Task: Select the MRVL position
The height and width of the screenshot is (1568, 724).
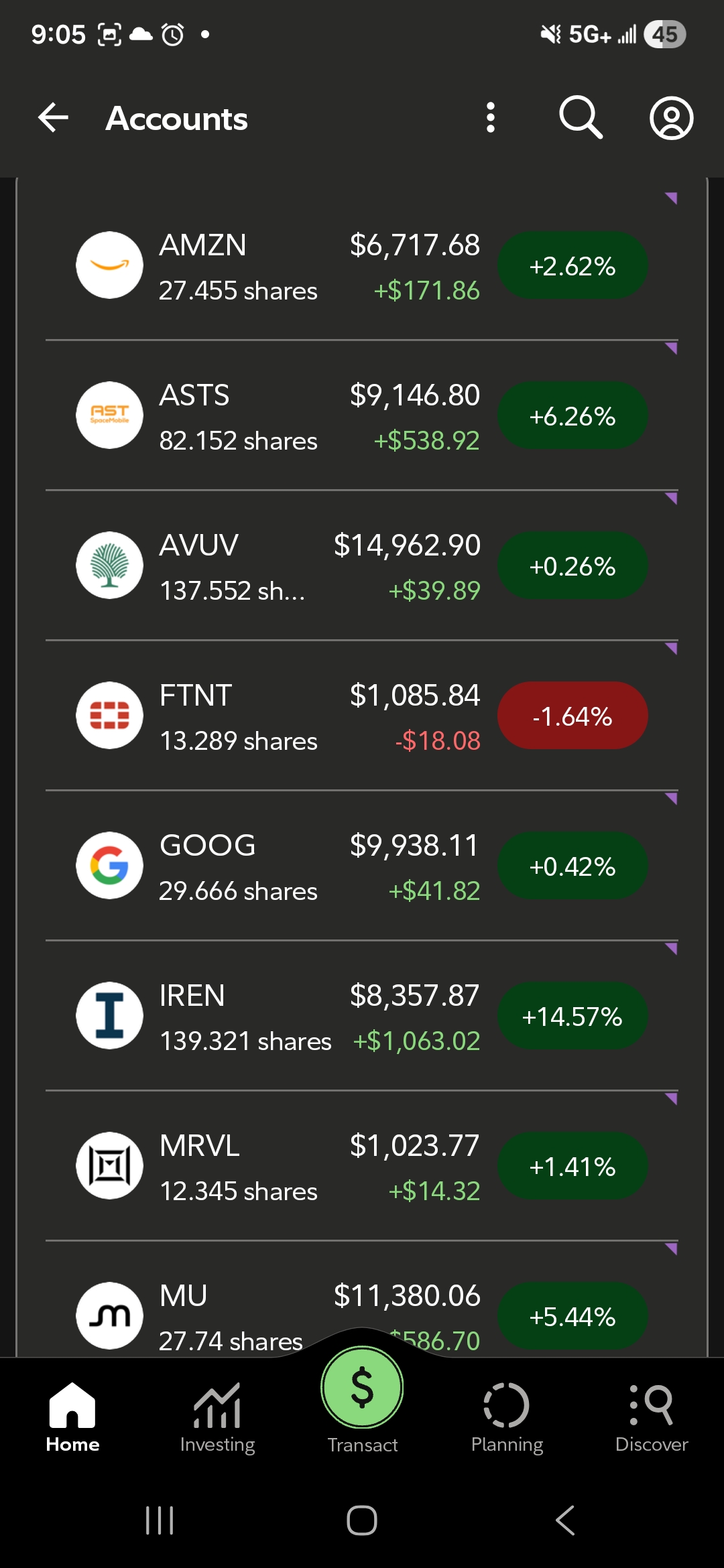Action: point(362,1167)
